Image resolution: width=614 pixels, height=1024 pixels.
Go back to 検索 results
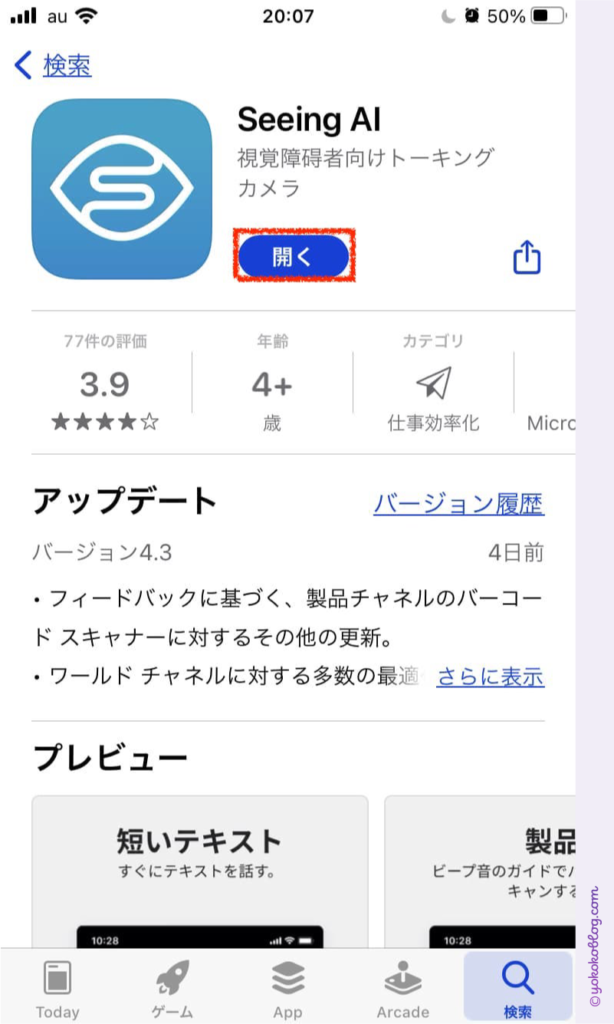[52, 65]
